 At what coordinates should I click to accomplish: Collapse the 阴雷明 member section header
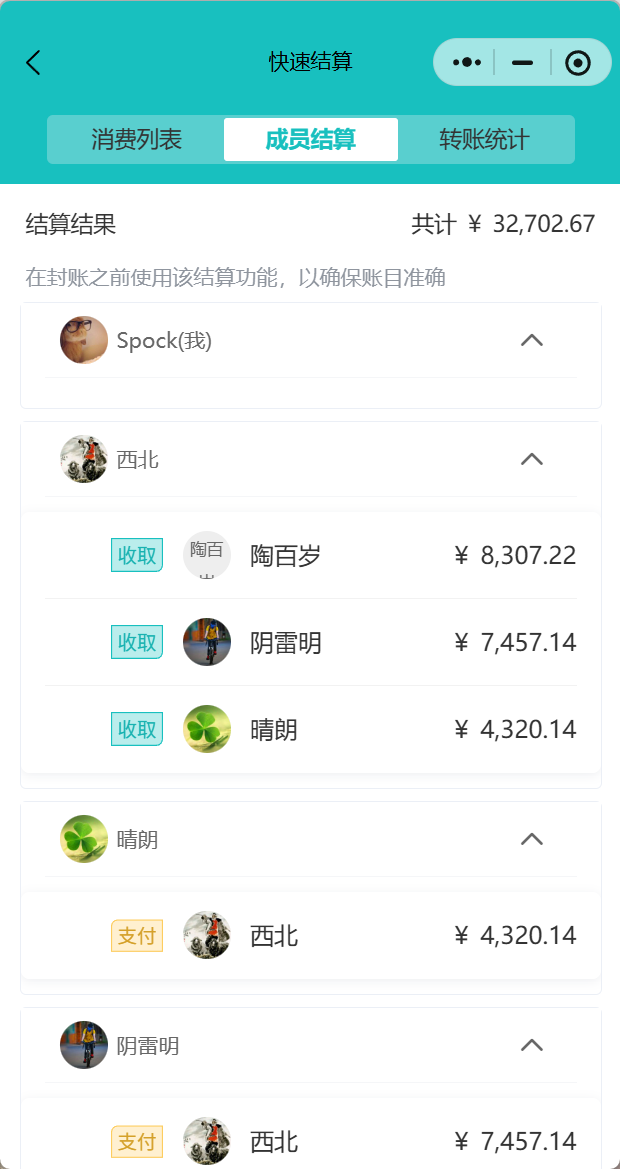click(532, 1046)
